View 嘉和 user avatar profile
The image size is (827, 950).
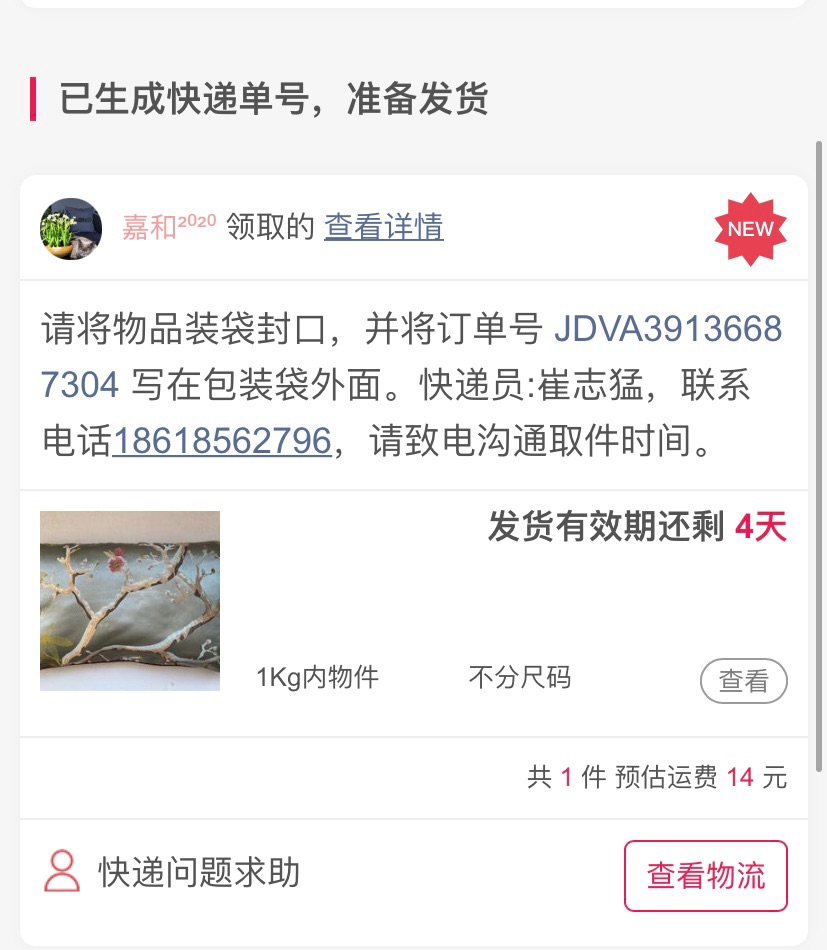(71, 228)
